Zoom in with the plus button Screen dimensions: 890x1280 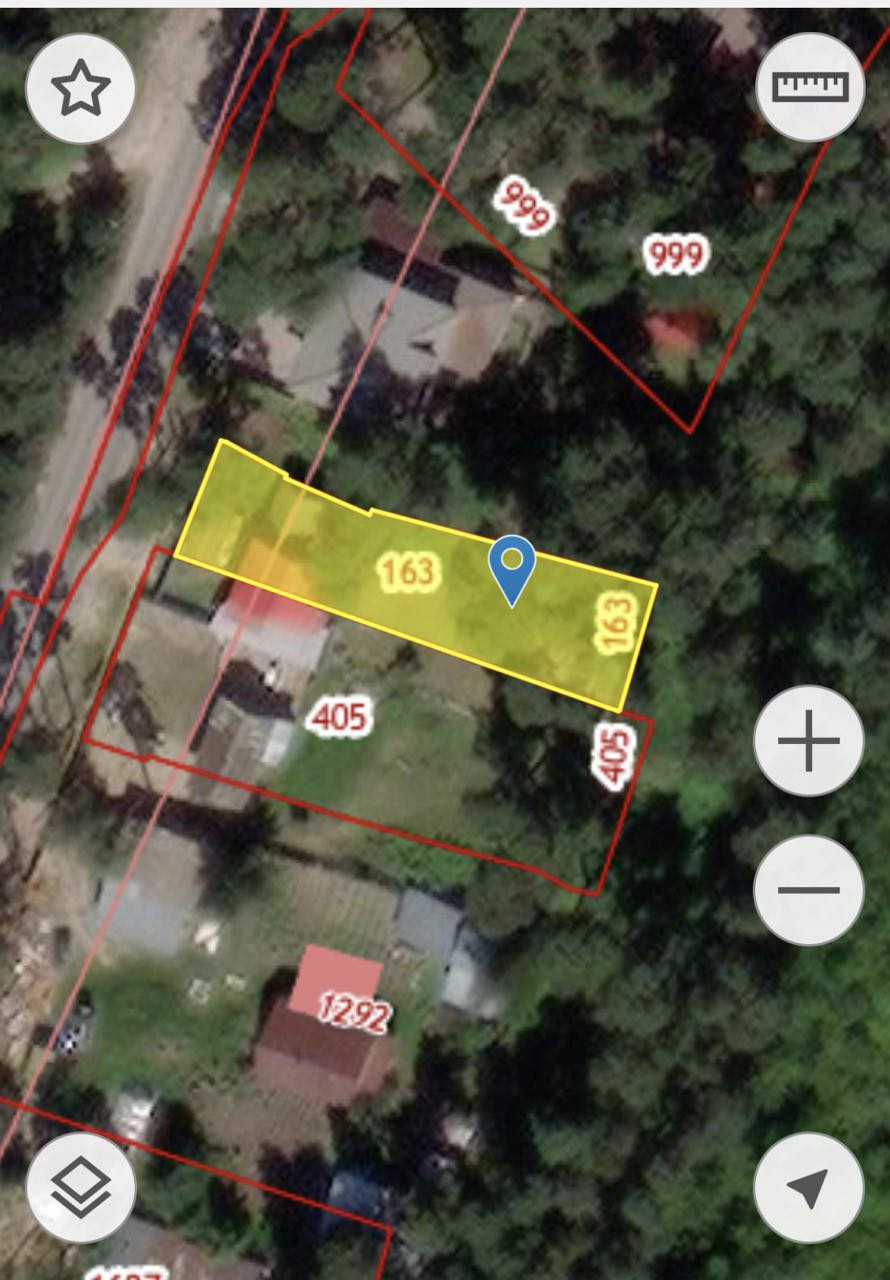808,741
